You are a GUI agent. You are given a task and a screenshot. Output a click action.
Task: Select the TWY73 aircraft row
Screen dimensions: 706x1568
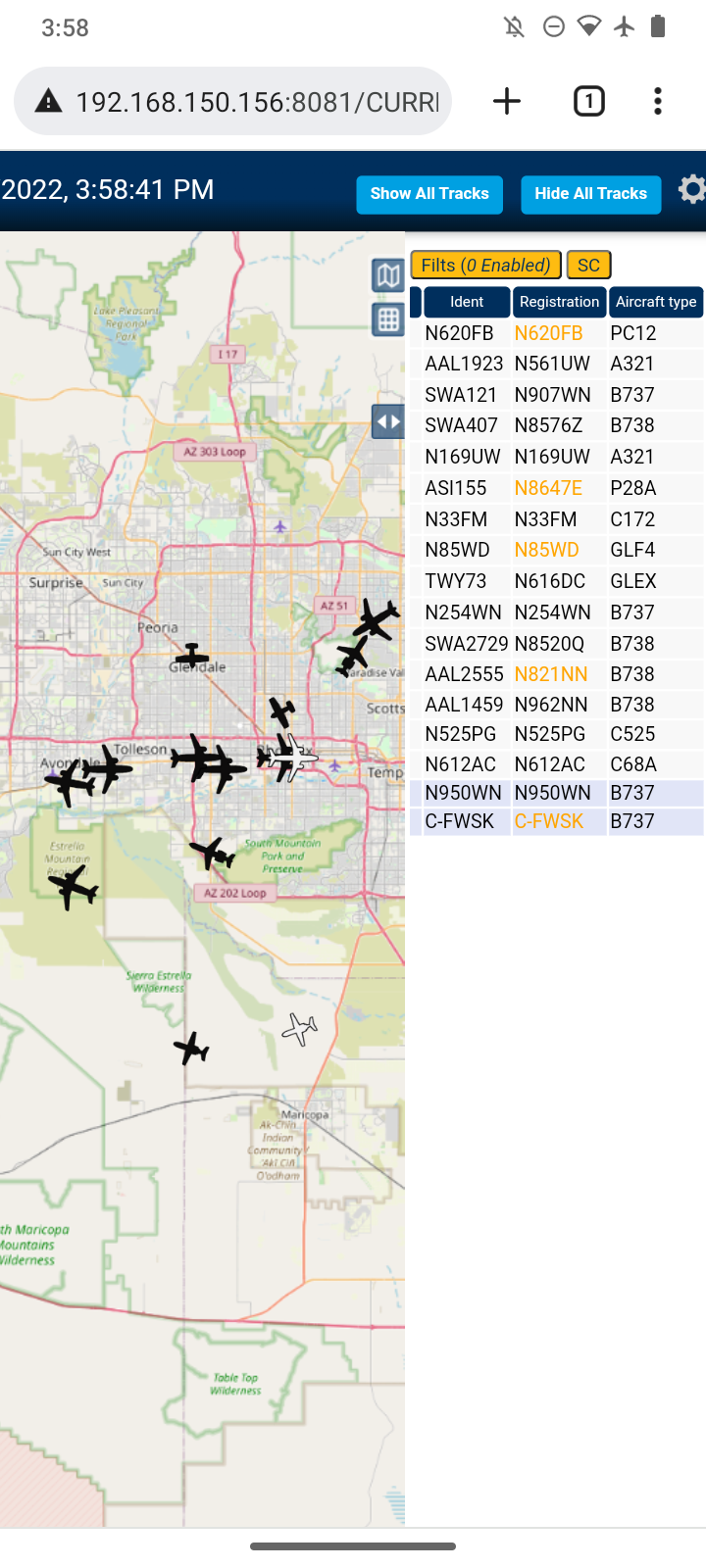556,581
